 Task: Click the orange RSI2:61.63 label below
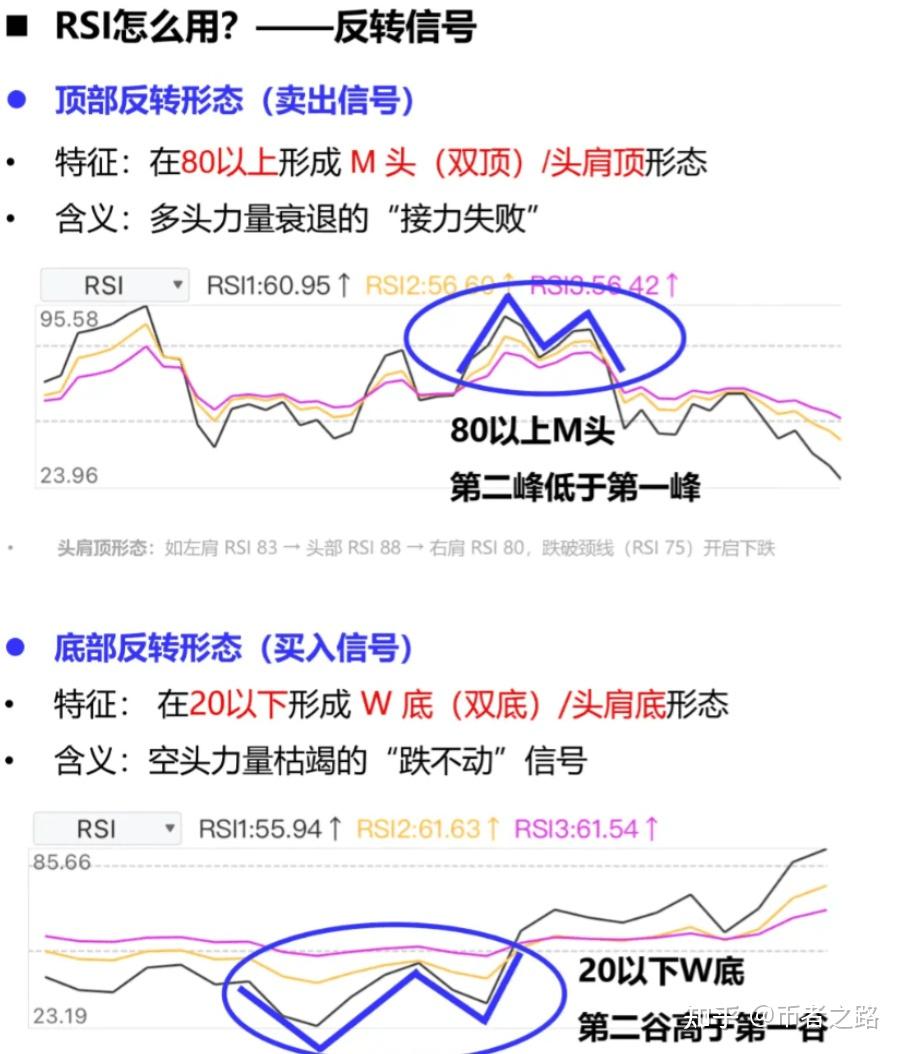click(420, 828)
